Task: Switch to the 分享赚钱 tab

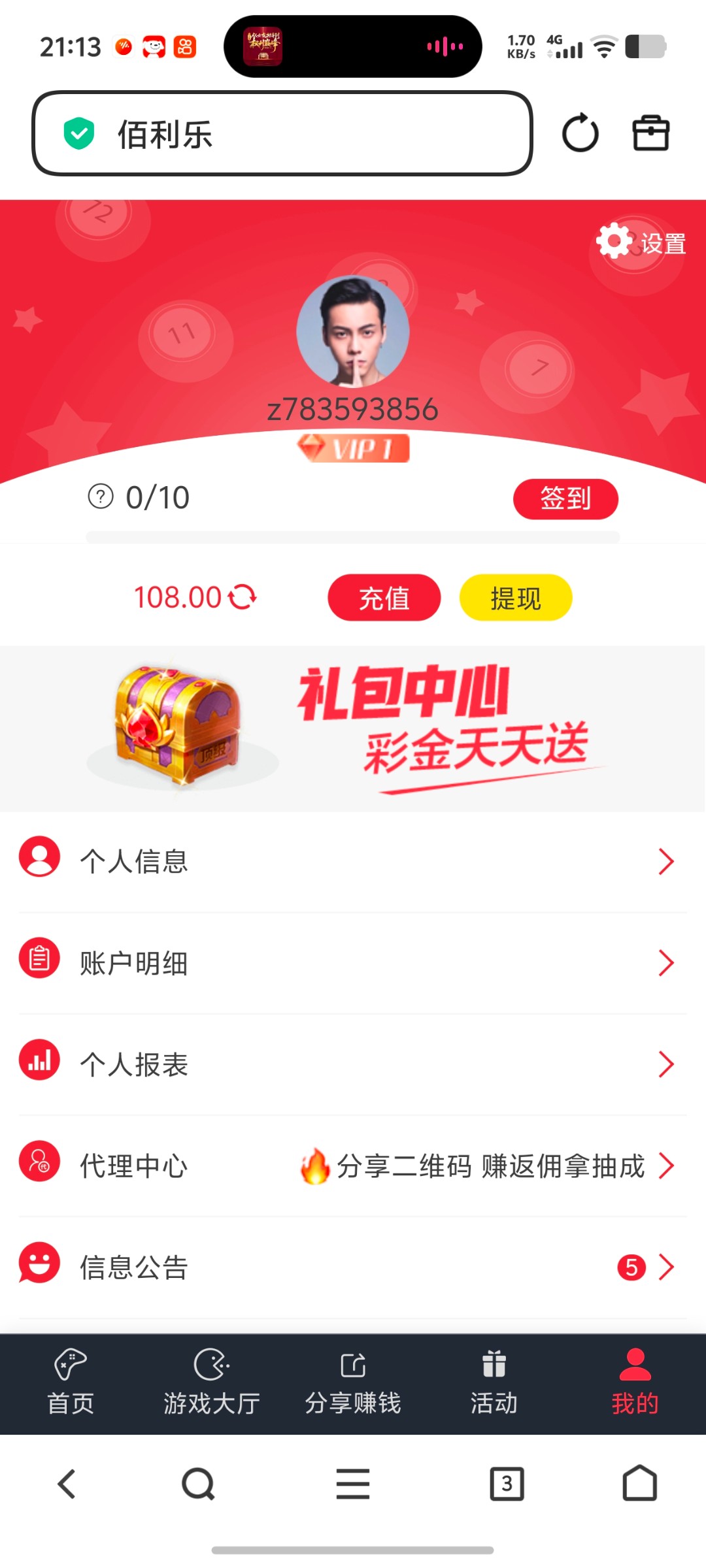Action: (x=353, y=1382)
